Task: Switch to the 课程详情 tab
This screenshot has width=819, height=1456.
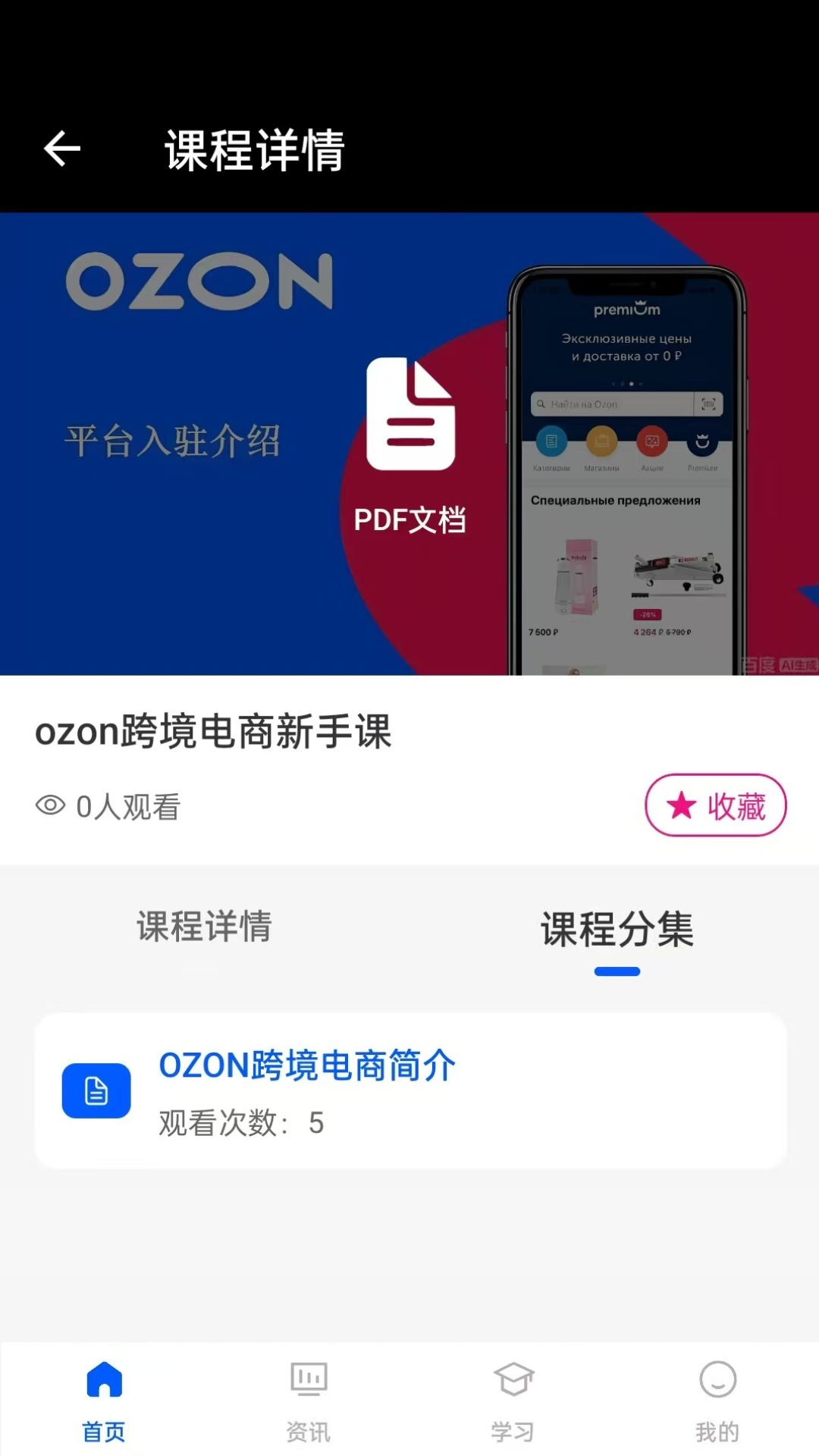Action: click(x=203, y=927)
